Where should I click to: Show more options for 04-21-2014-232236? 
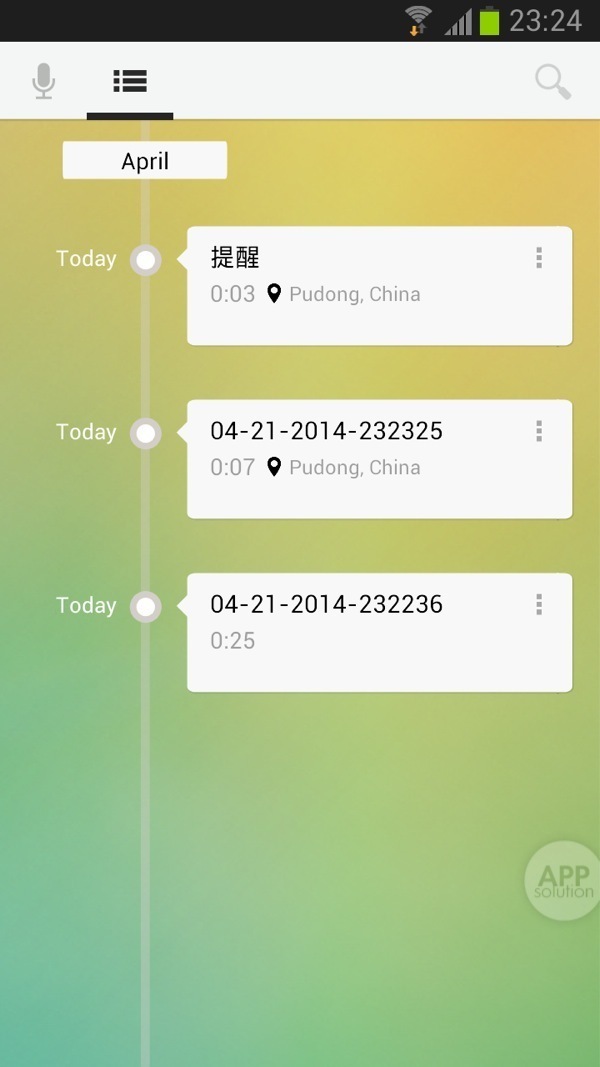[539, 604]
